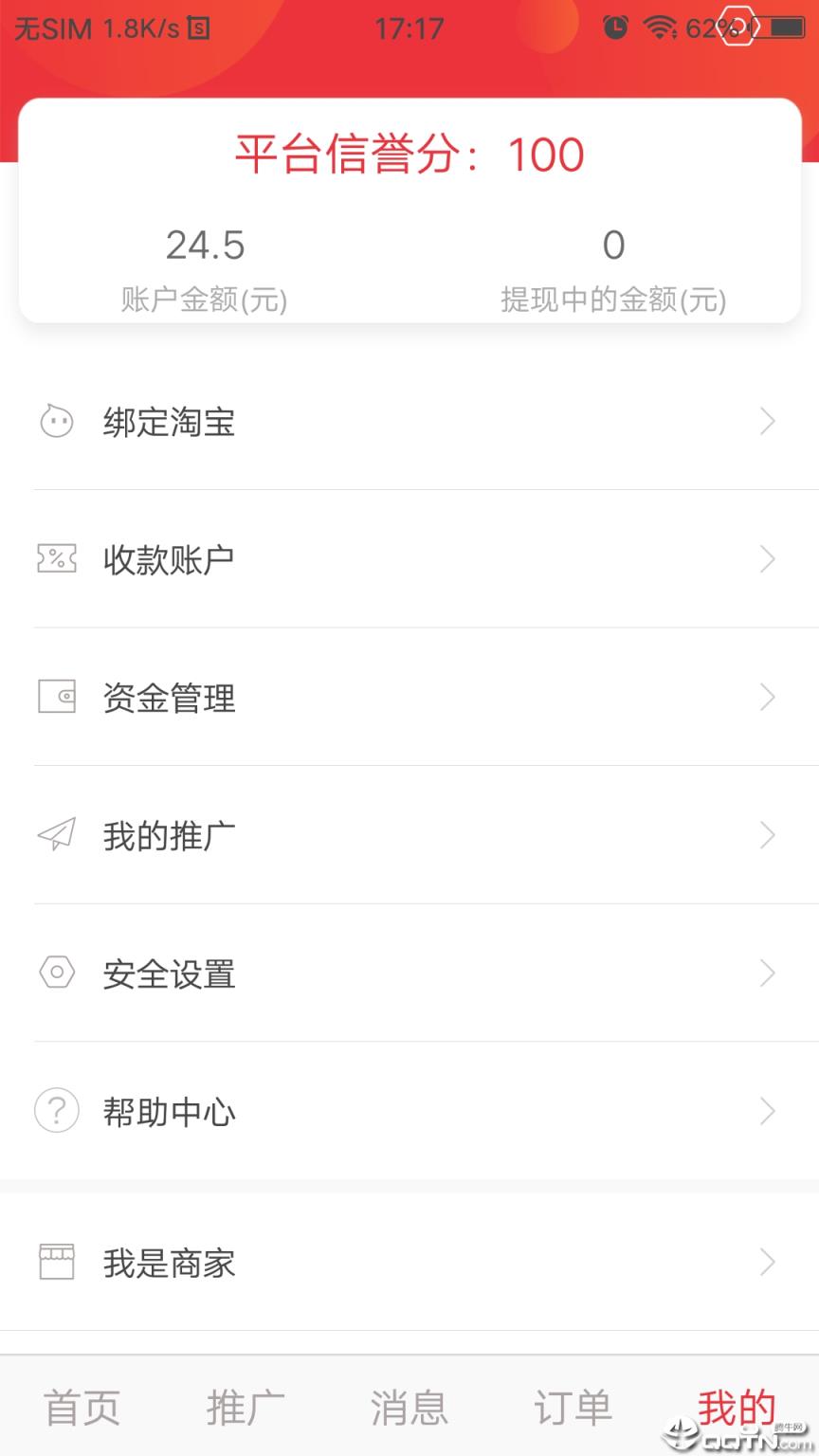
Task: View the 平台信誉分 score
Action: (409, 155)
